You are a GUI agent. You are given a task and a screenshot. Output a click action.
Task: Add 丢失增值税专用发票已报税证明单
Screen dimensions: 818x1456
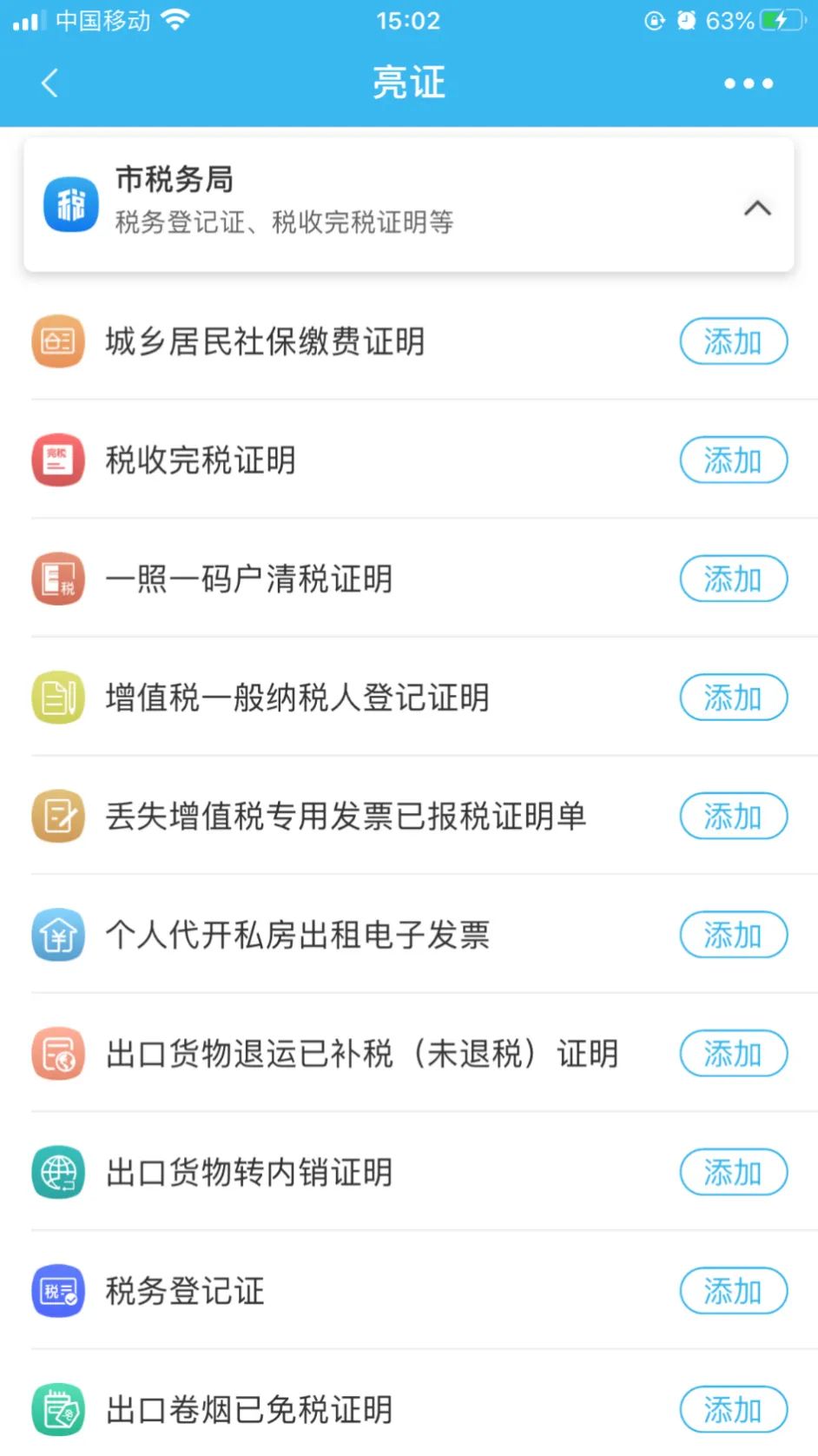pos(733,817)
